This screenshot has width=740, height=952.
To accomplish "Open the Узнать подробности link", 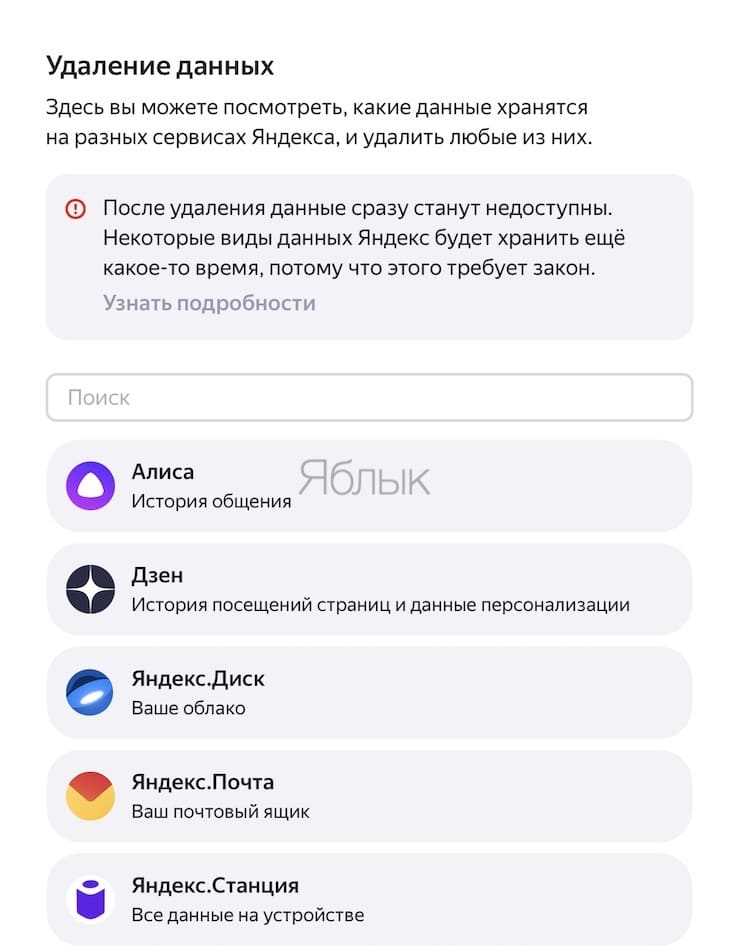I will pos(209,302).
